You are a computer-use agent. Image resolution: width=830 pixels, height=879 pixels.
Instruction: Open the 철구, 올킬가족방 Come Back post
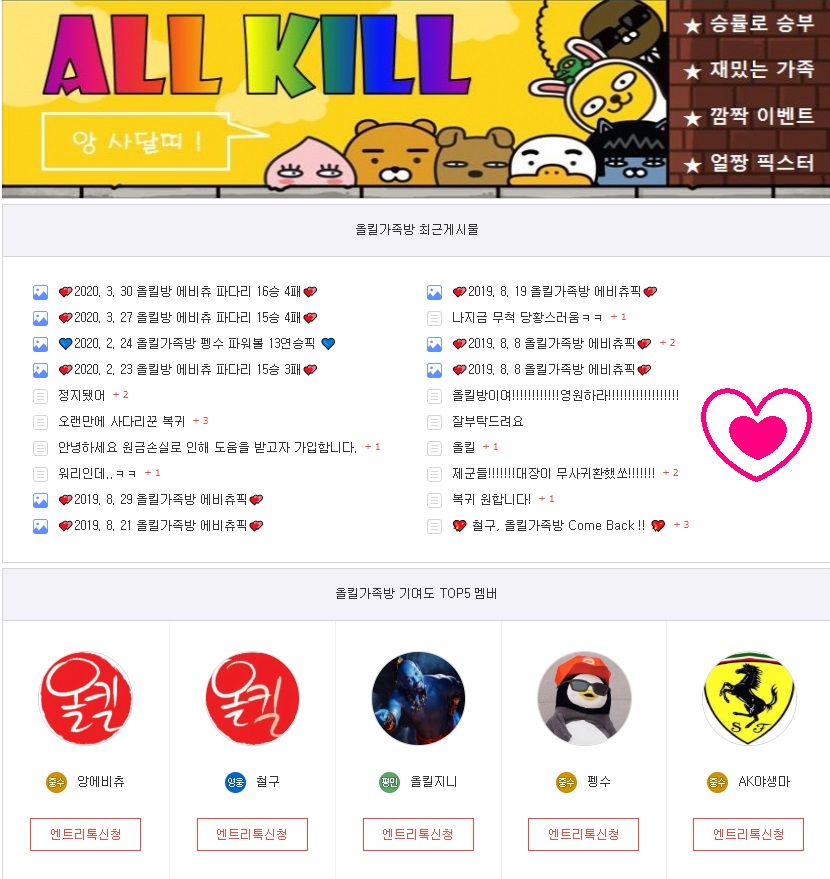point(558,525)
